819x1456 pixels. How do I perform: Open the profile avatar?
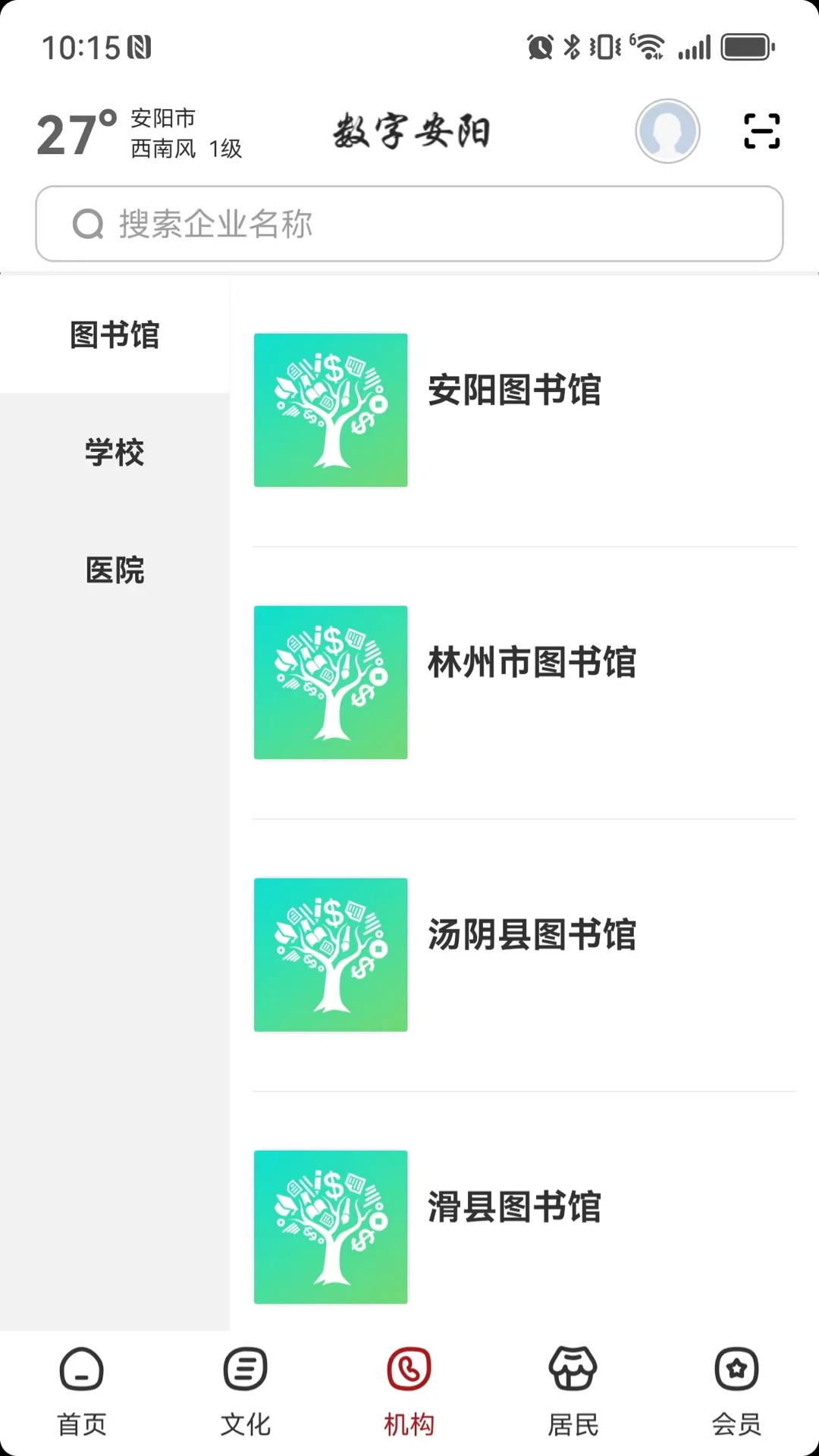pos(667,131)
